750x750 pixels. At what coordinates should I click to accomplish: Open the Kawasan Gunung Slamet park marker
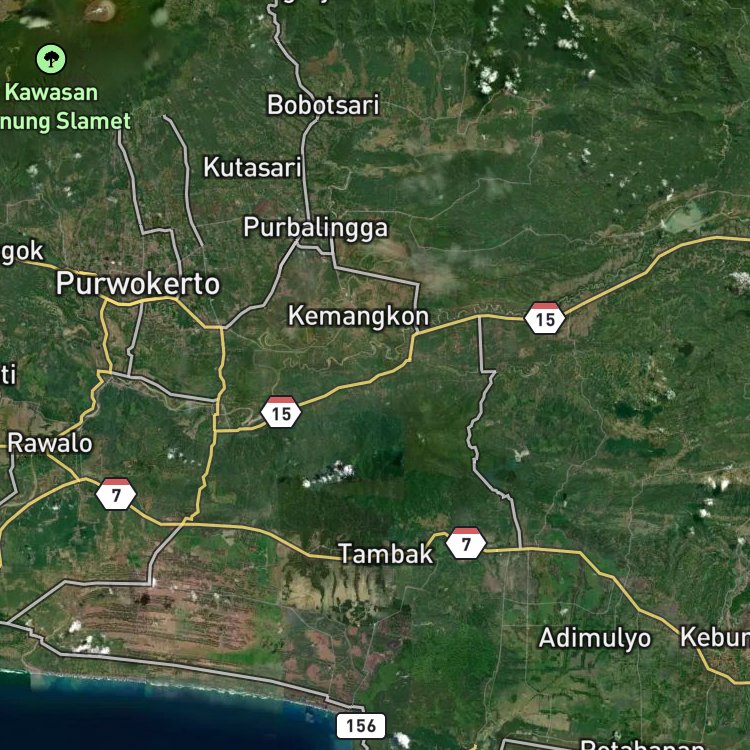click(51, 59)
